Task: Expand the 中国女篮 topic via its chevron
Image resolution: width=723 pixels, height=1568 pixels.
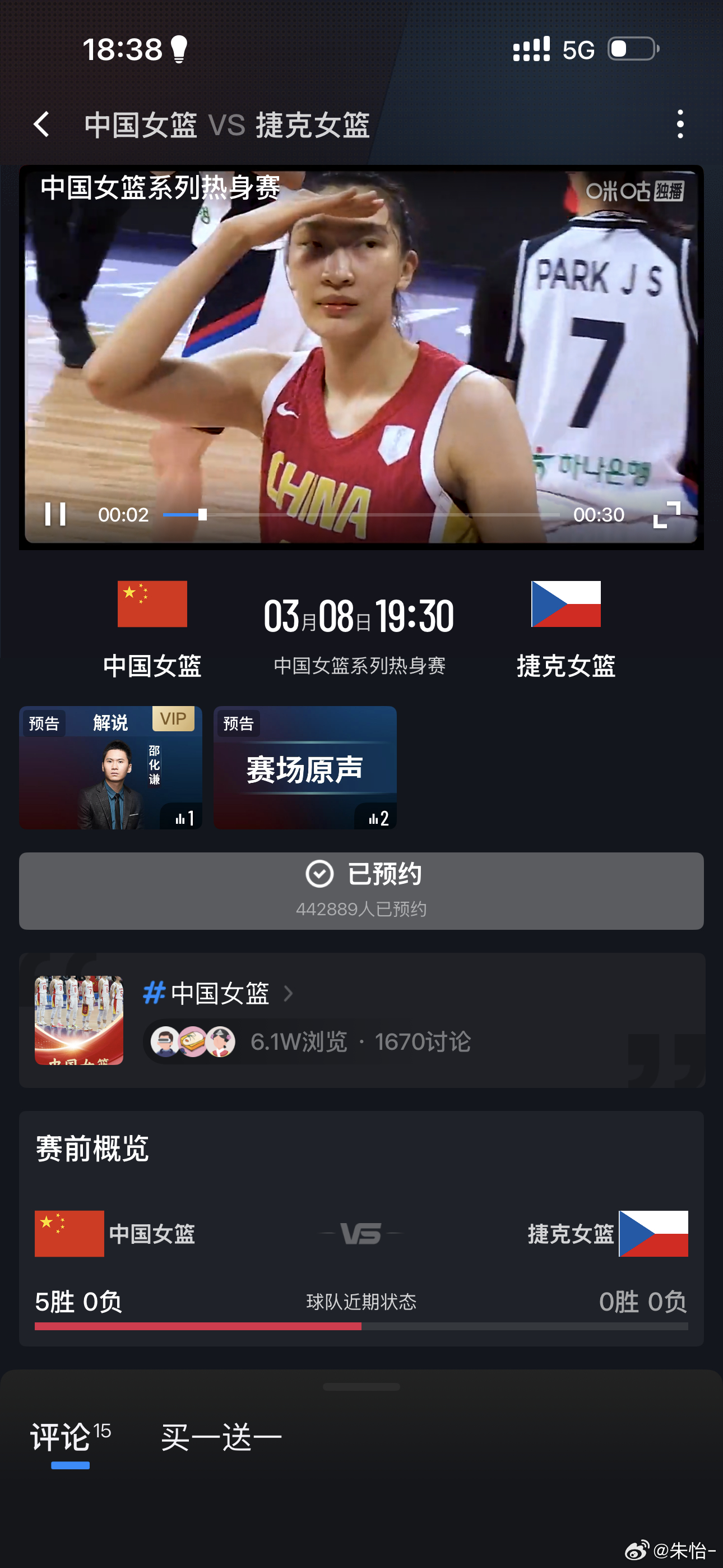Action: tap(291, 994)
